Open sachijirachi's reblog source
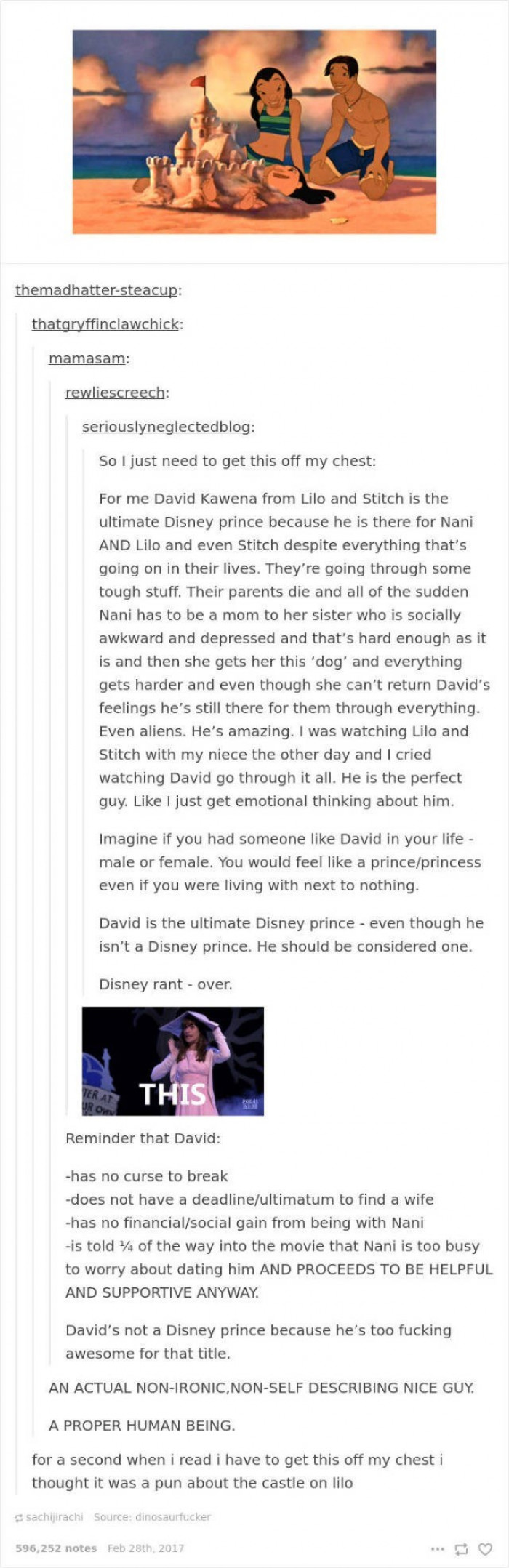Image resolution: width=509 pixels, height=1568 pixels. [54, 1516]
